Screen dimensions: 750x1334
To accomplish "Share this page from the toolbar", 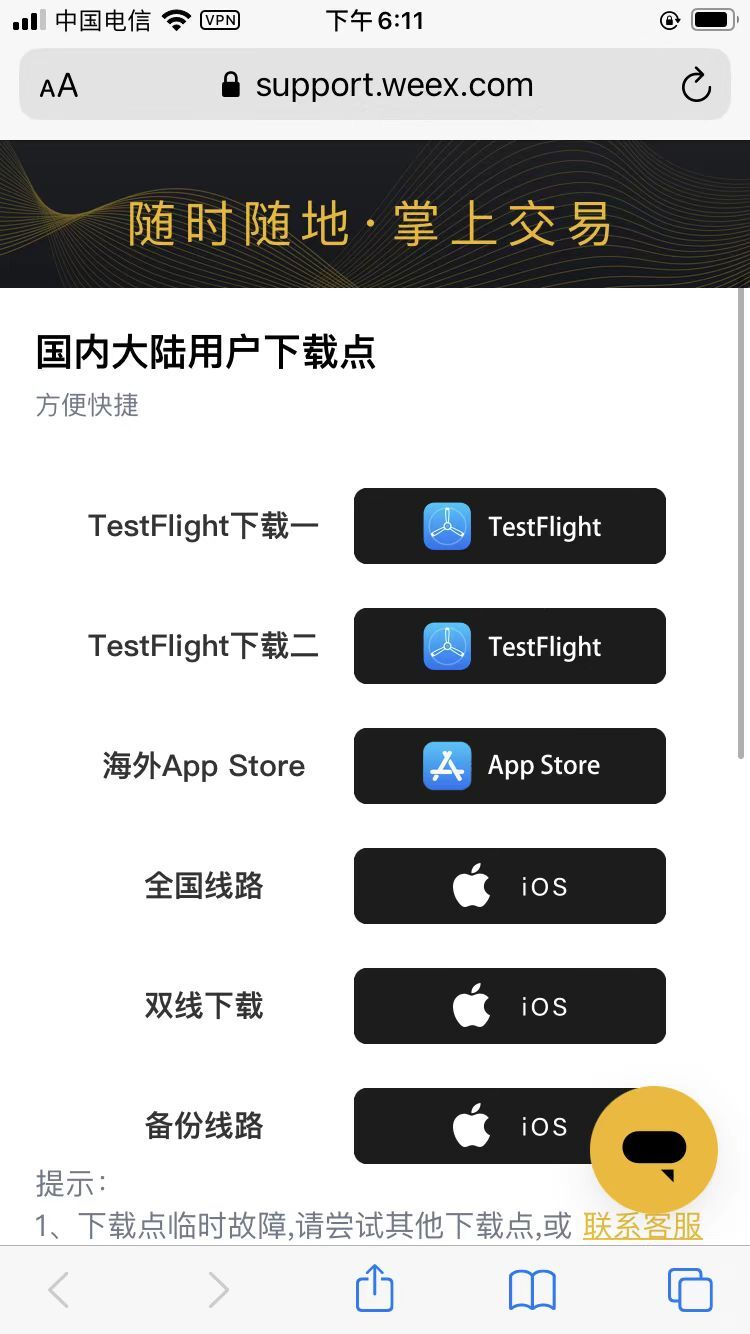I will coord(375,1289).
